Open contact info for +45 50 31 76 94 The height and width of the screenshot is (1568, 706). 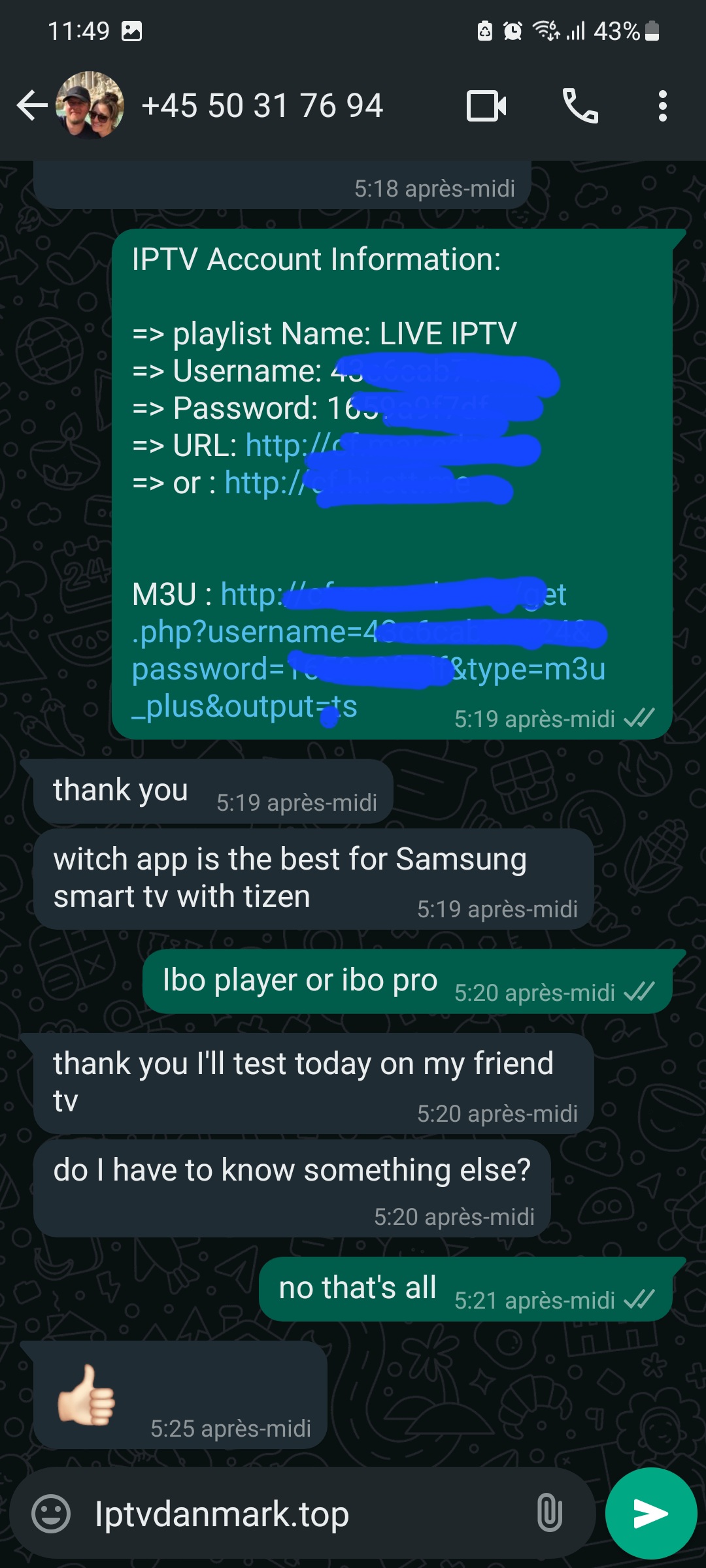(261, 106)
